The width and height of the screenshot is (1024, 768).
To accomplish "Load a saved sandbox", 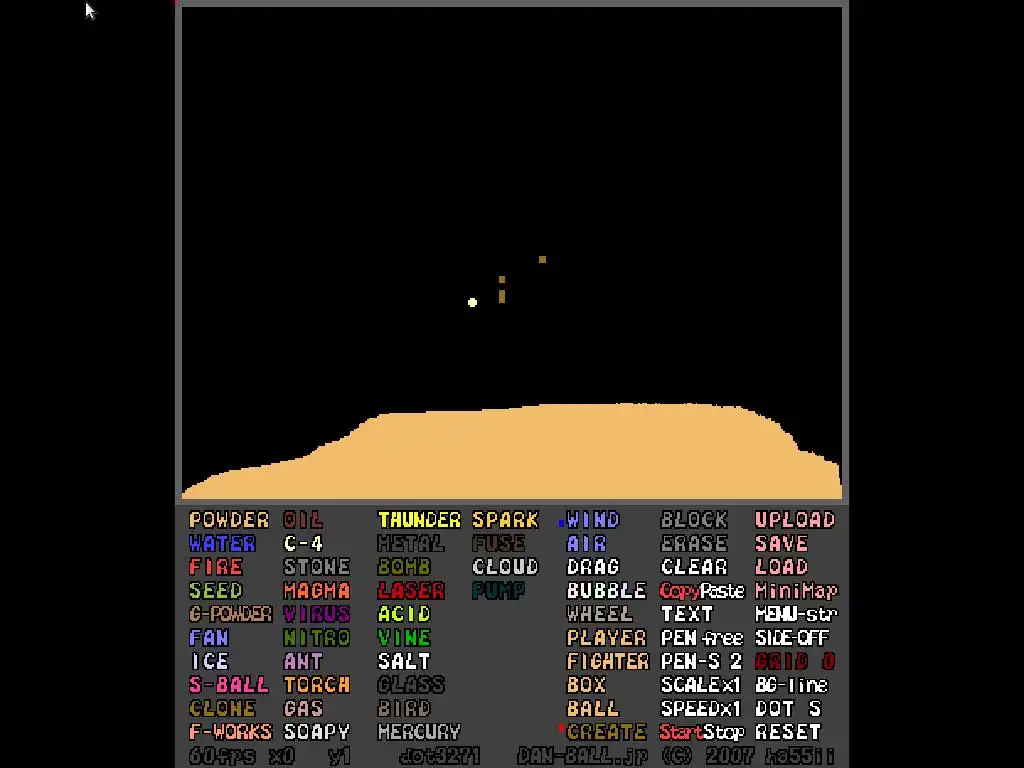I will point(781,567).
